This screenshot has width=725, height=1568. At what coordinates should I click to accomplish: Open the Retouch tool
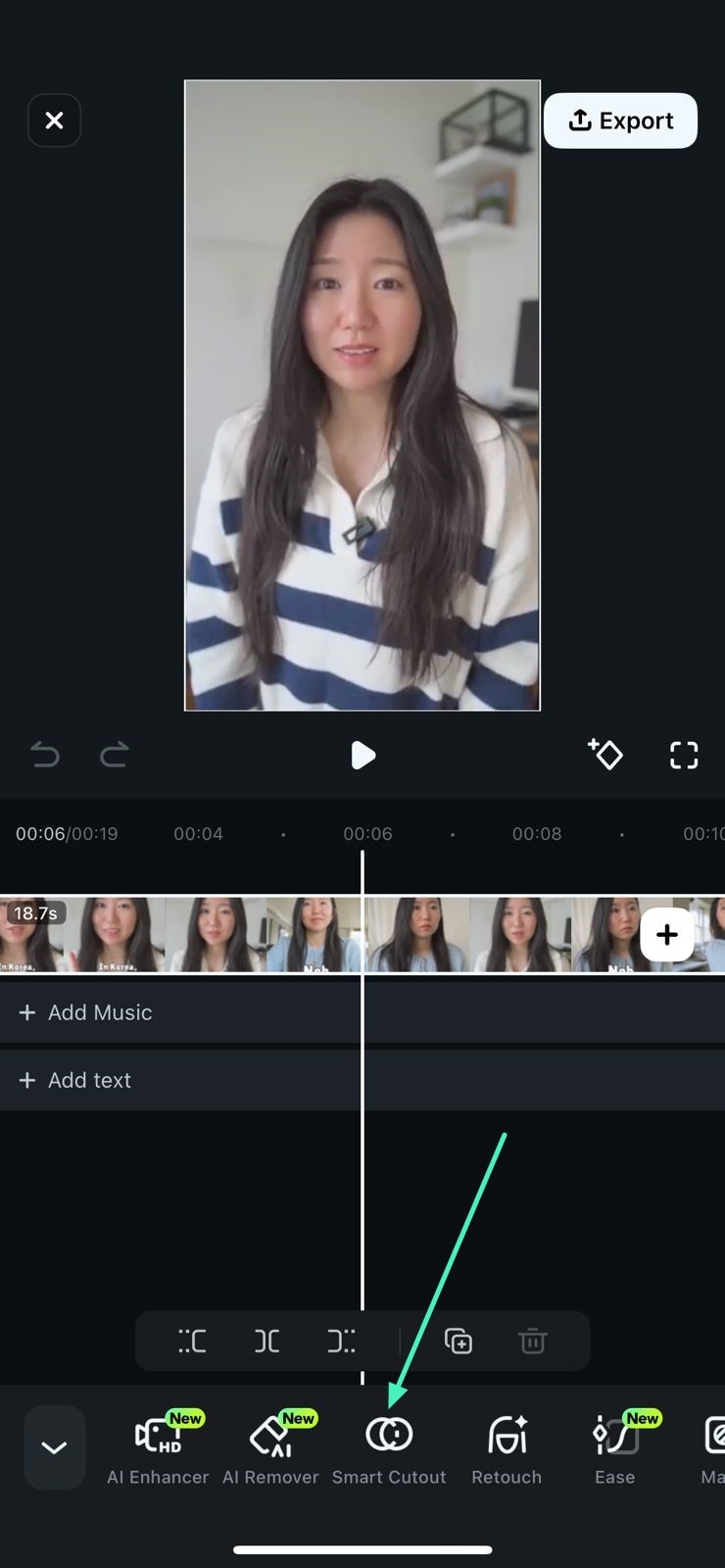[x=507, y=1448]
